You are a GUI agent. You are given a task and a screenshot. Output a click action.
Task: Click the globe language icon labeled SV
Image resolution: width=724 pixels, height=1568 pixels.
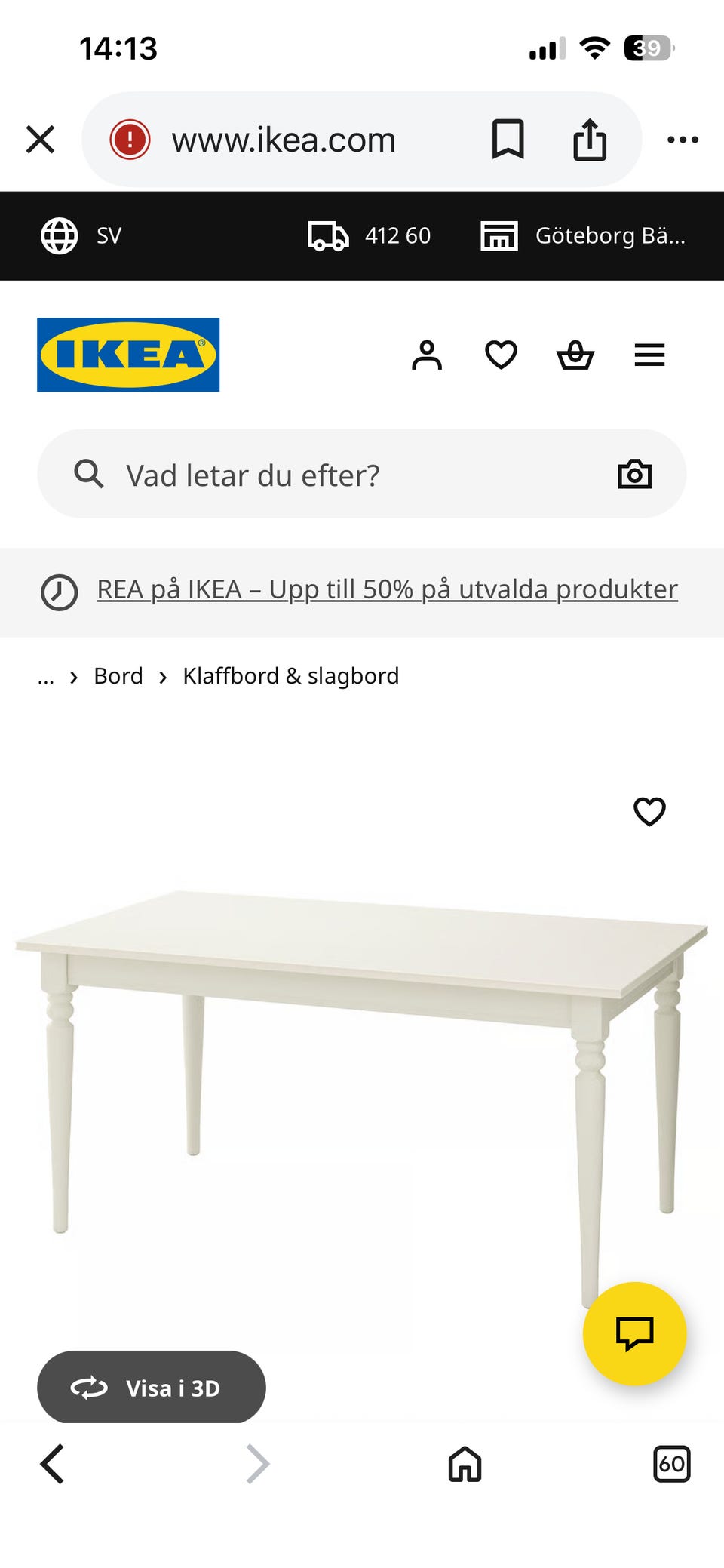pyautogui.click(x=59, y=235)
